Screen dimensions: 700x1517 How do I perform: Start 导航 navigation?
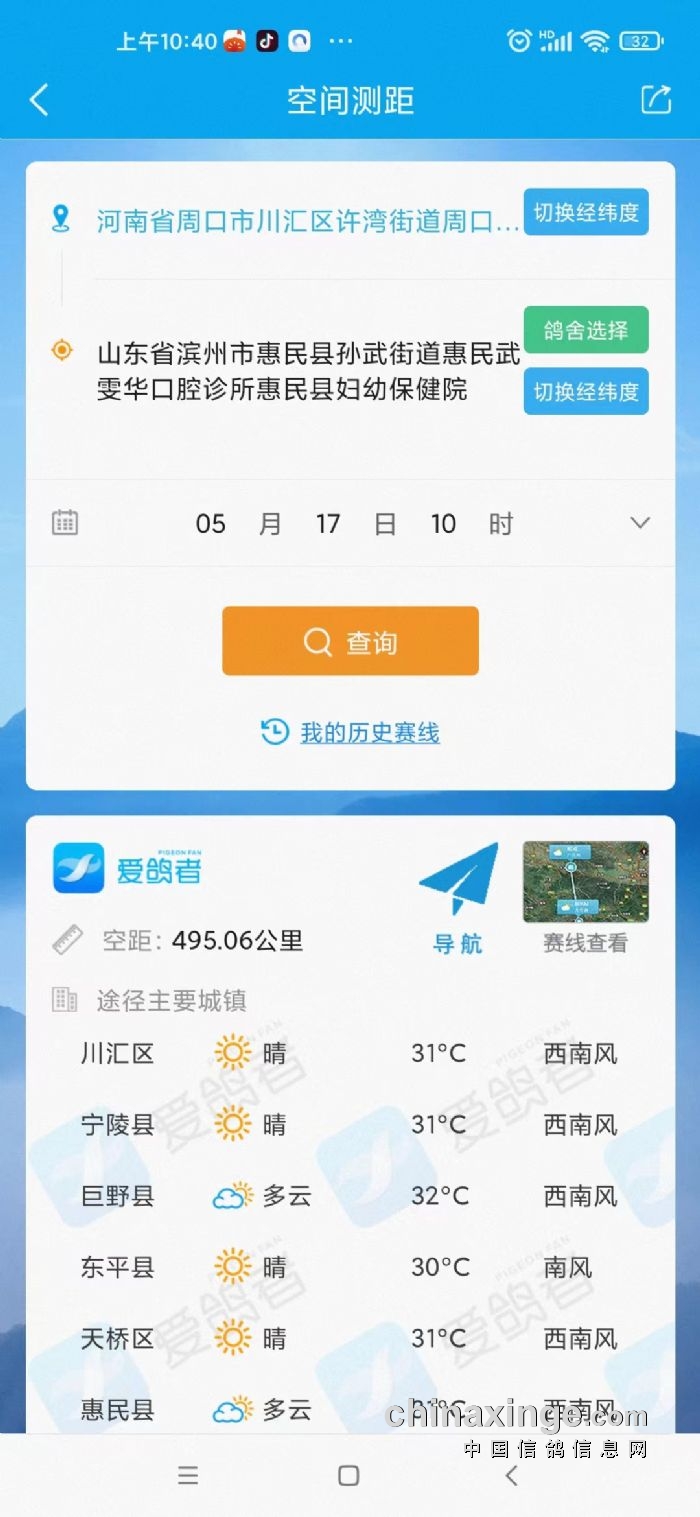[x=458, y=897]
